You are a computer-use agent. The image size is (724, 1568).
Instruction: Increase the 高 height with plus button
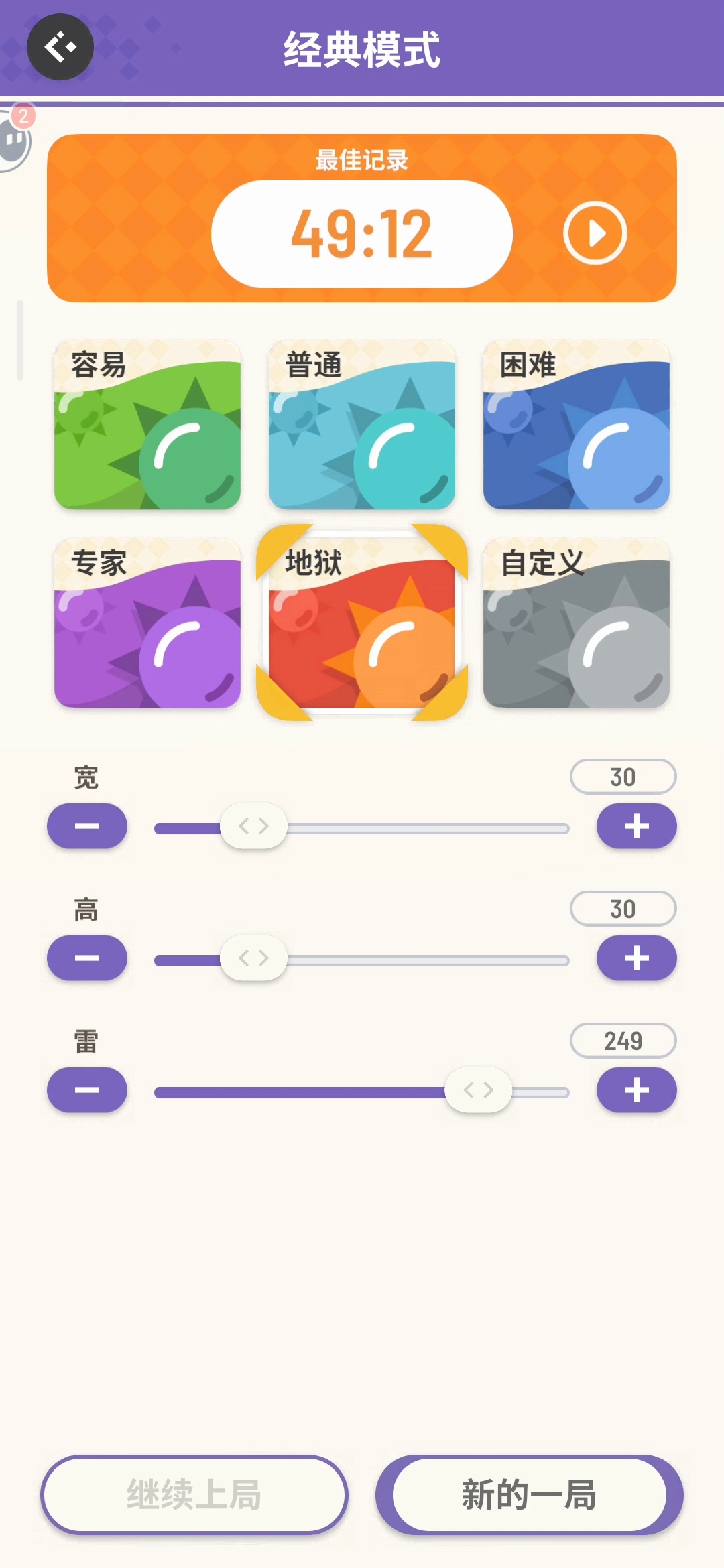click(637, 958)
